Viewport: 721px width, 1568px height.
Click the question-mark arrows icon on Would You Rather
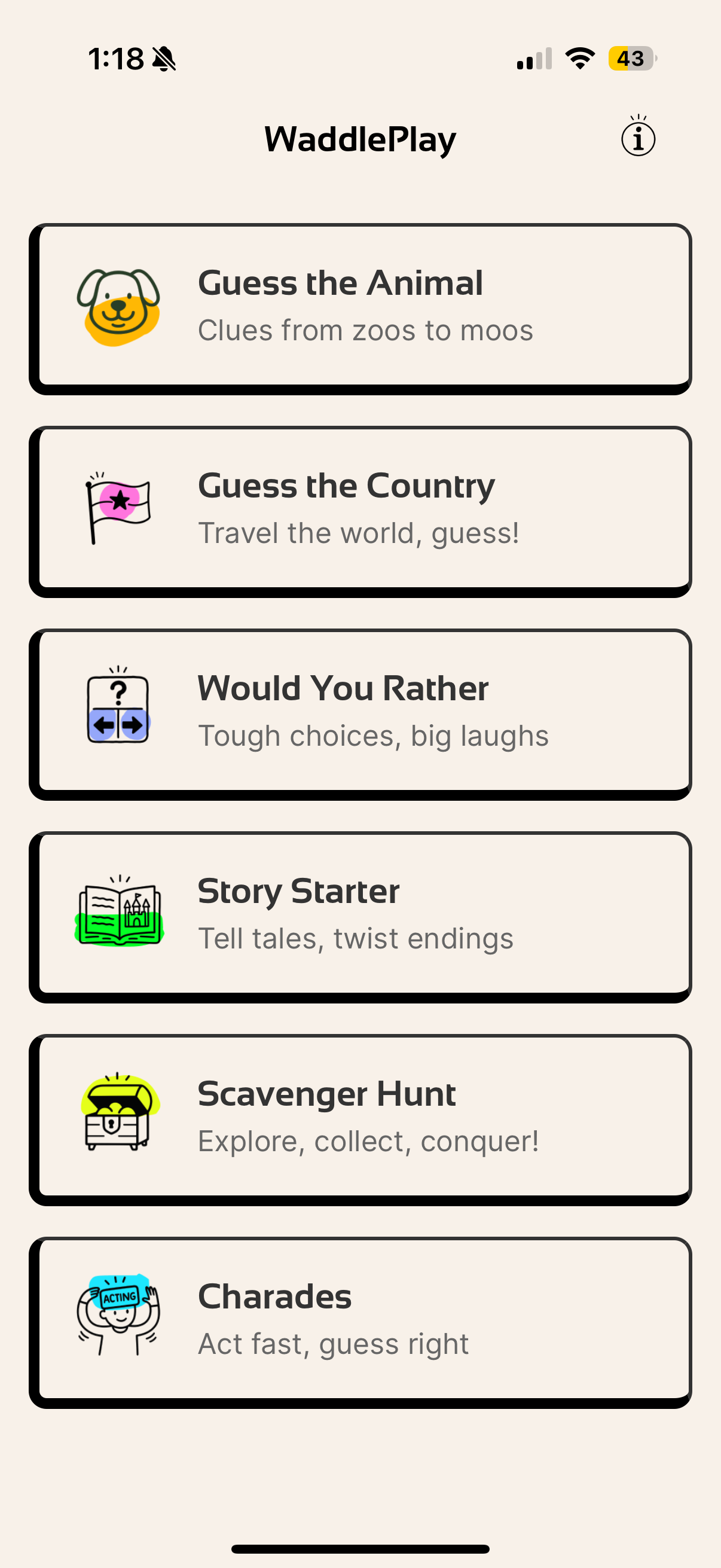(x=118, y=708)
